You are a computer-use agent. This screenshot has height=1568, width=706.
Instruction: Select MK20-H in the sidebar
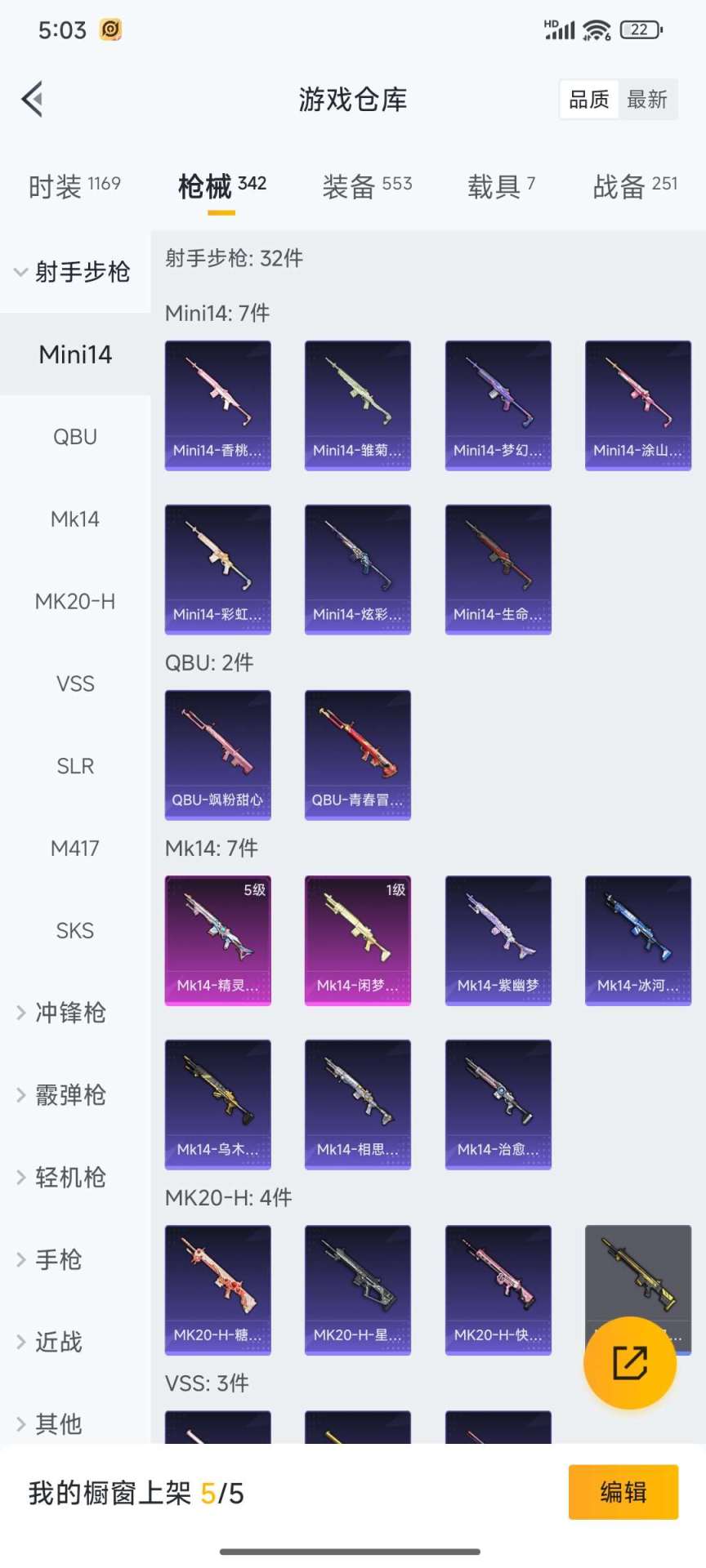(75, 602)
